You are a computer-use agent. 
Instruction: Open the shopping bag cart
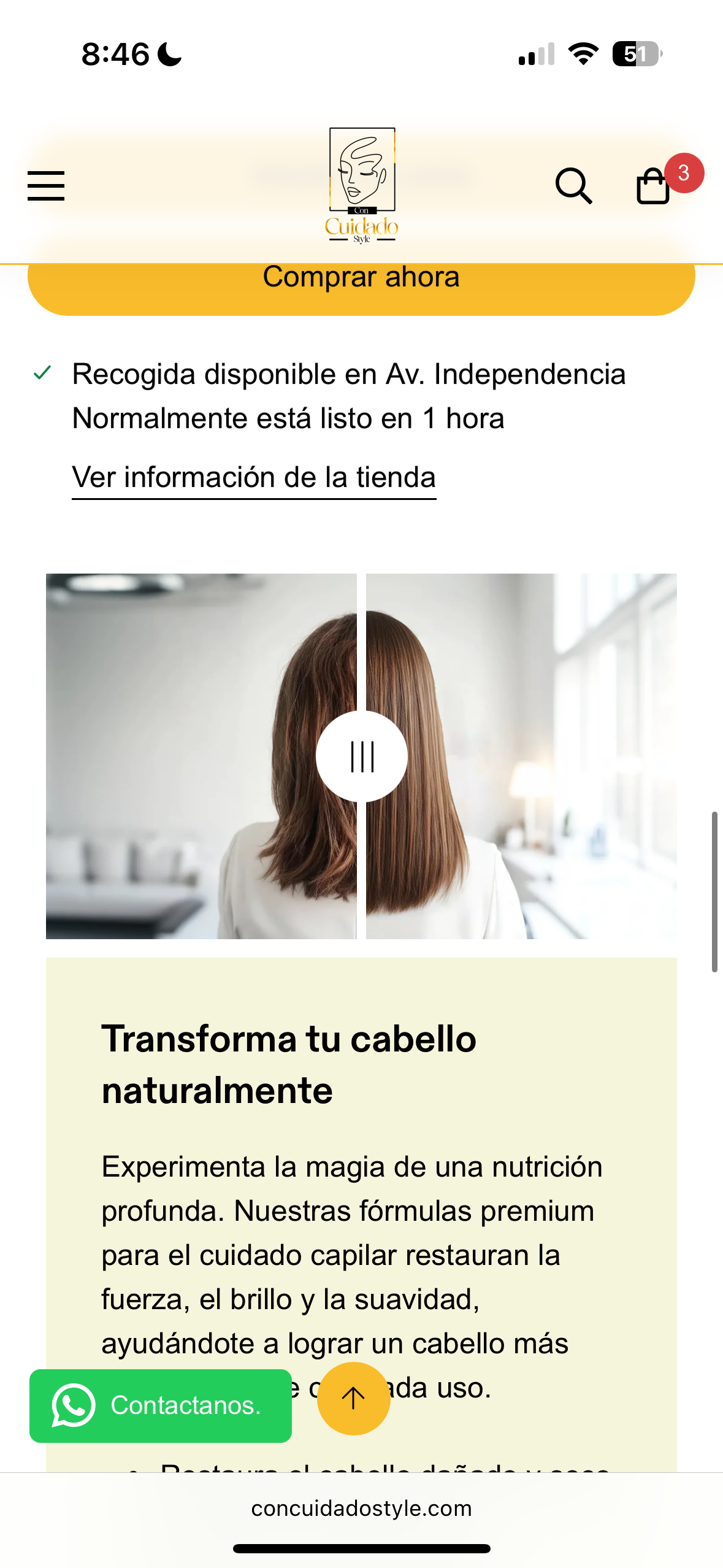click(654, 185)
